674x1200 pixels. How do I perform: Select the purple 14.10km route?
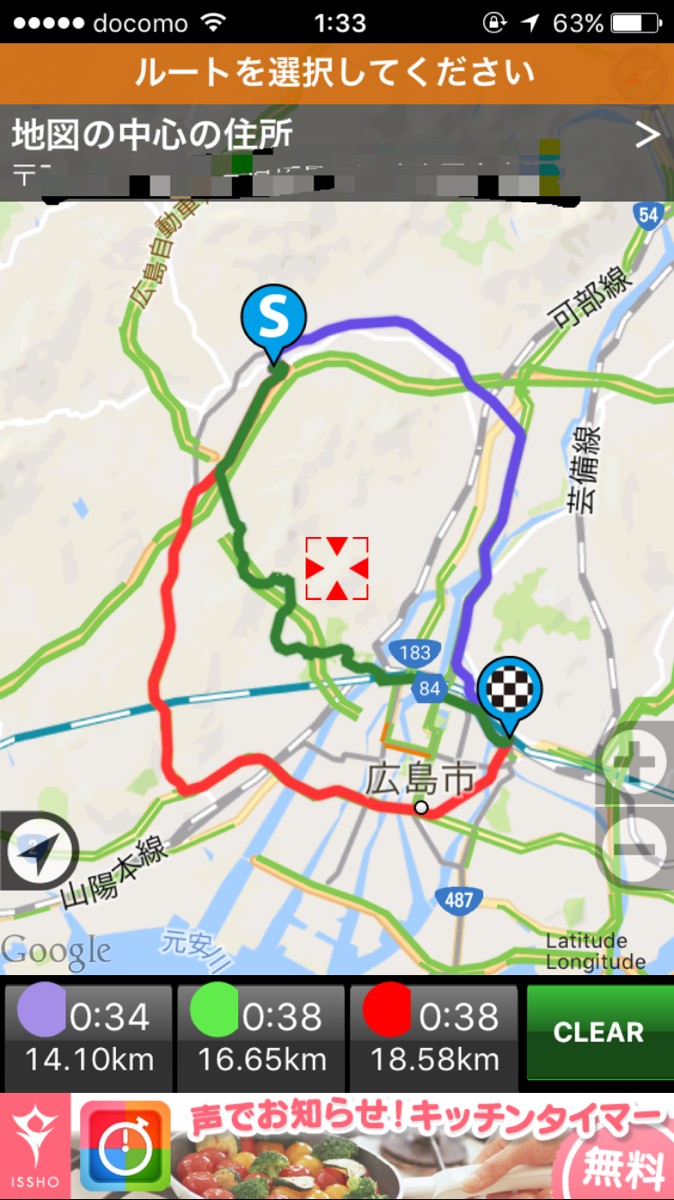[x=87, y=1037]
